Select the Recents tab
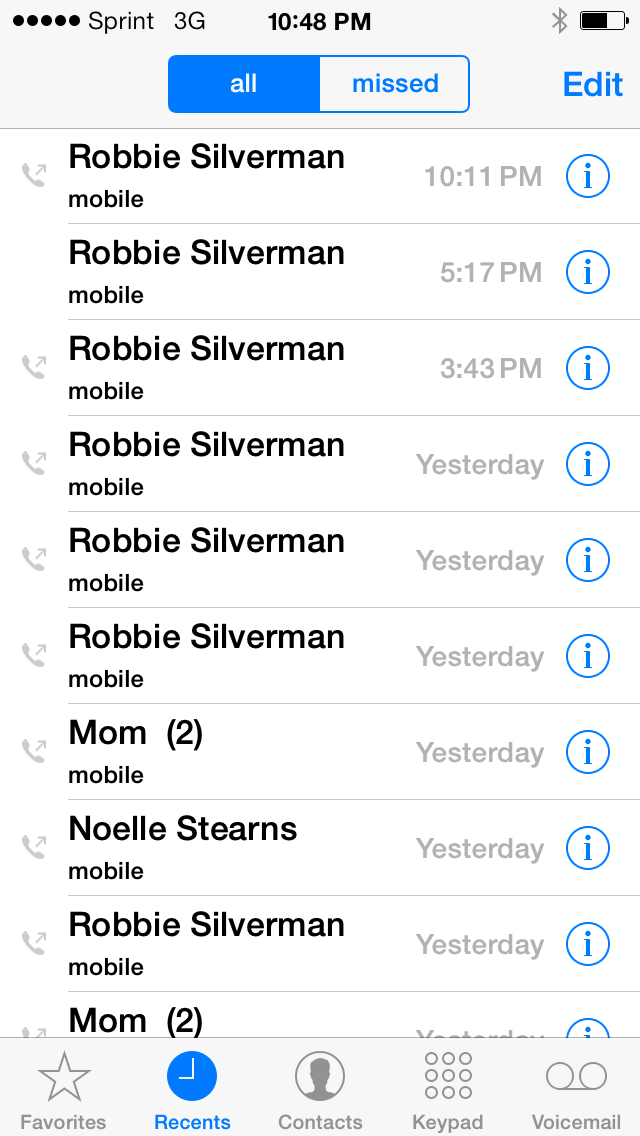The width and height of the screenshot is (640, 1136). pyautogui.click(x=192, y=1090)
